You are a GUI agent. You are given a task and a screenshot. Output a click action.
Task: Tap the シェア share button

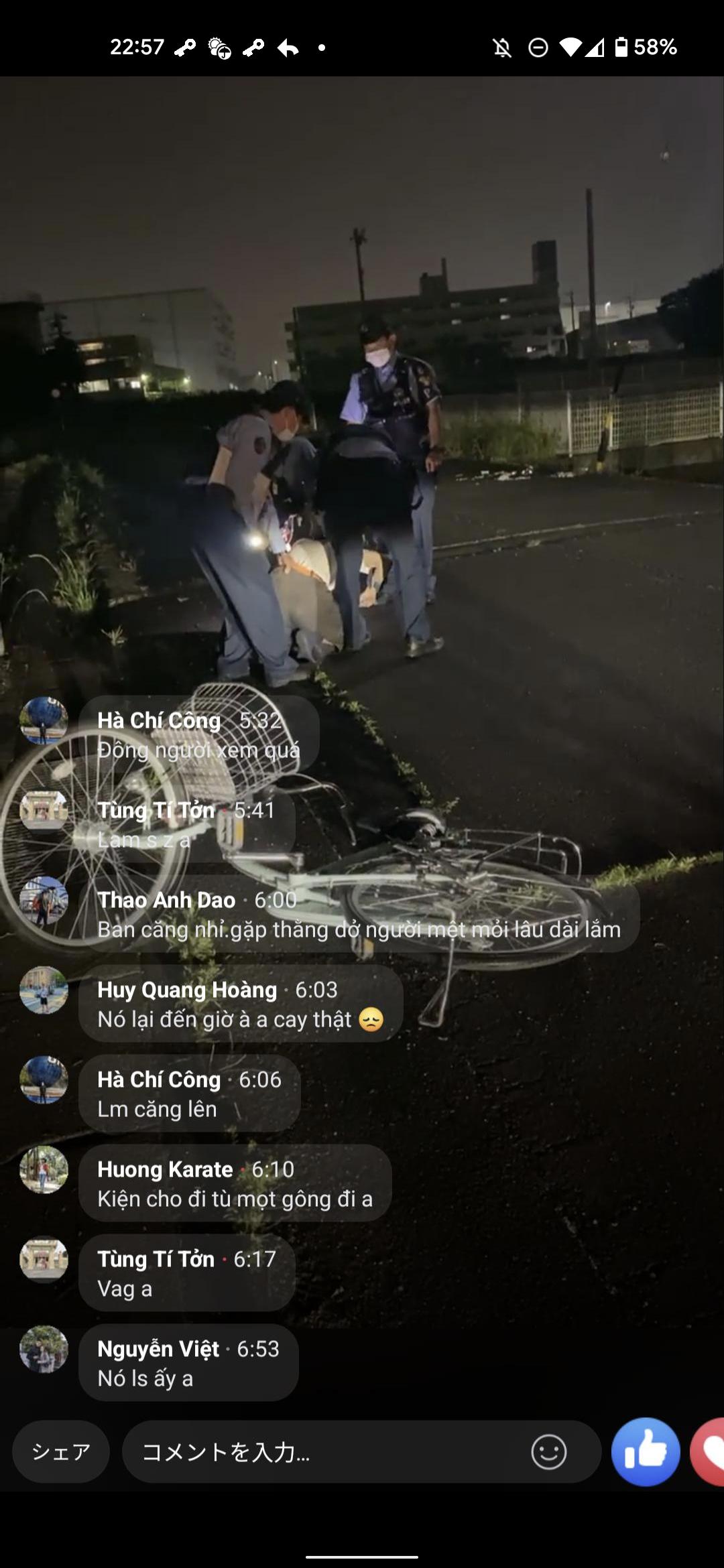pos(61,1451)
